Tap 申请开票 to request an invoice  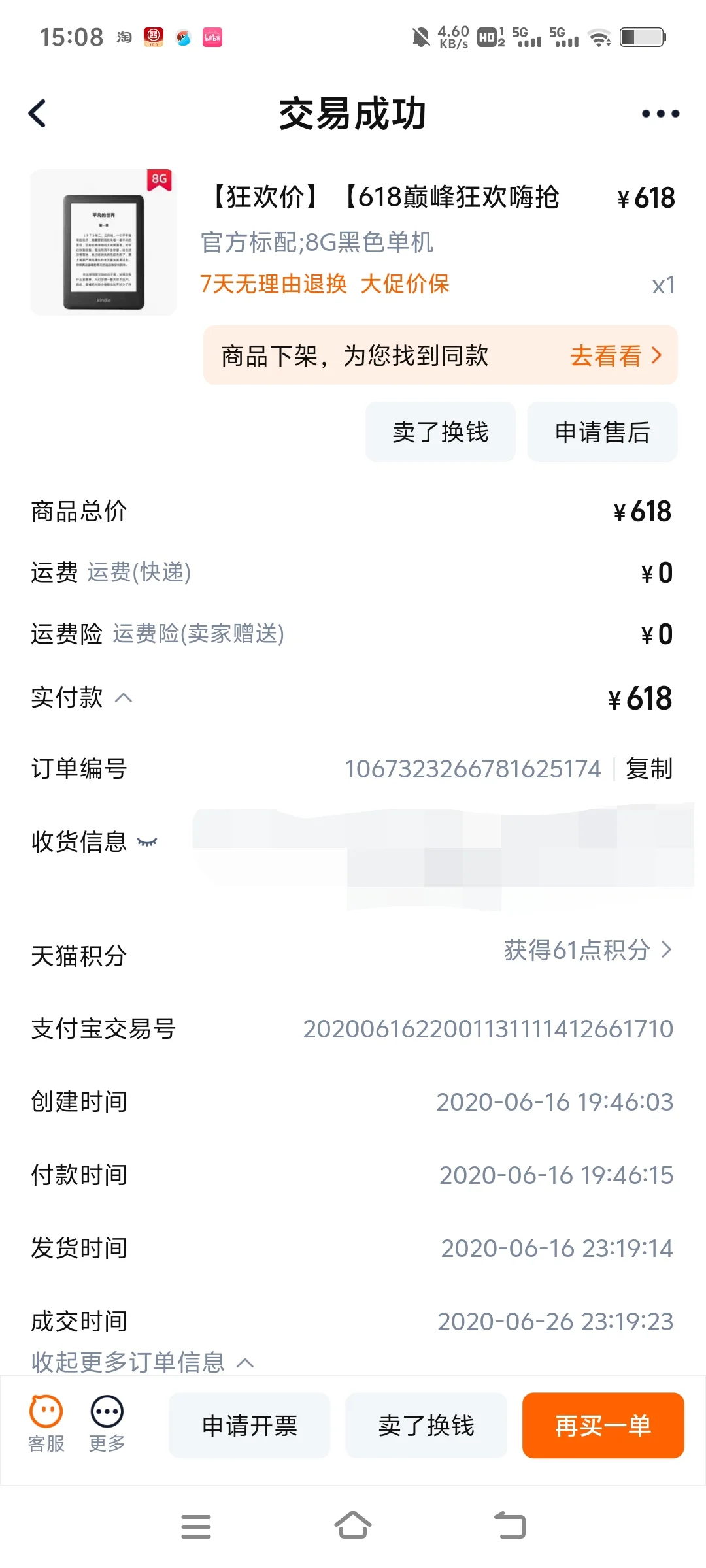[x=250, y=1425]
